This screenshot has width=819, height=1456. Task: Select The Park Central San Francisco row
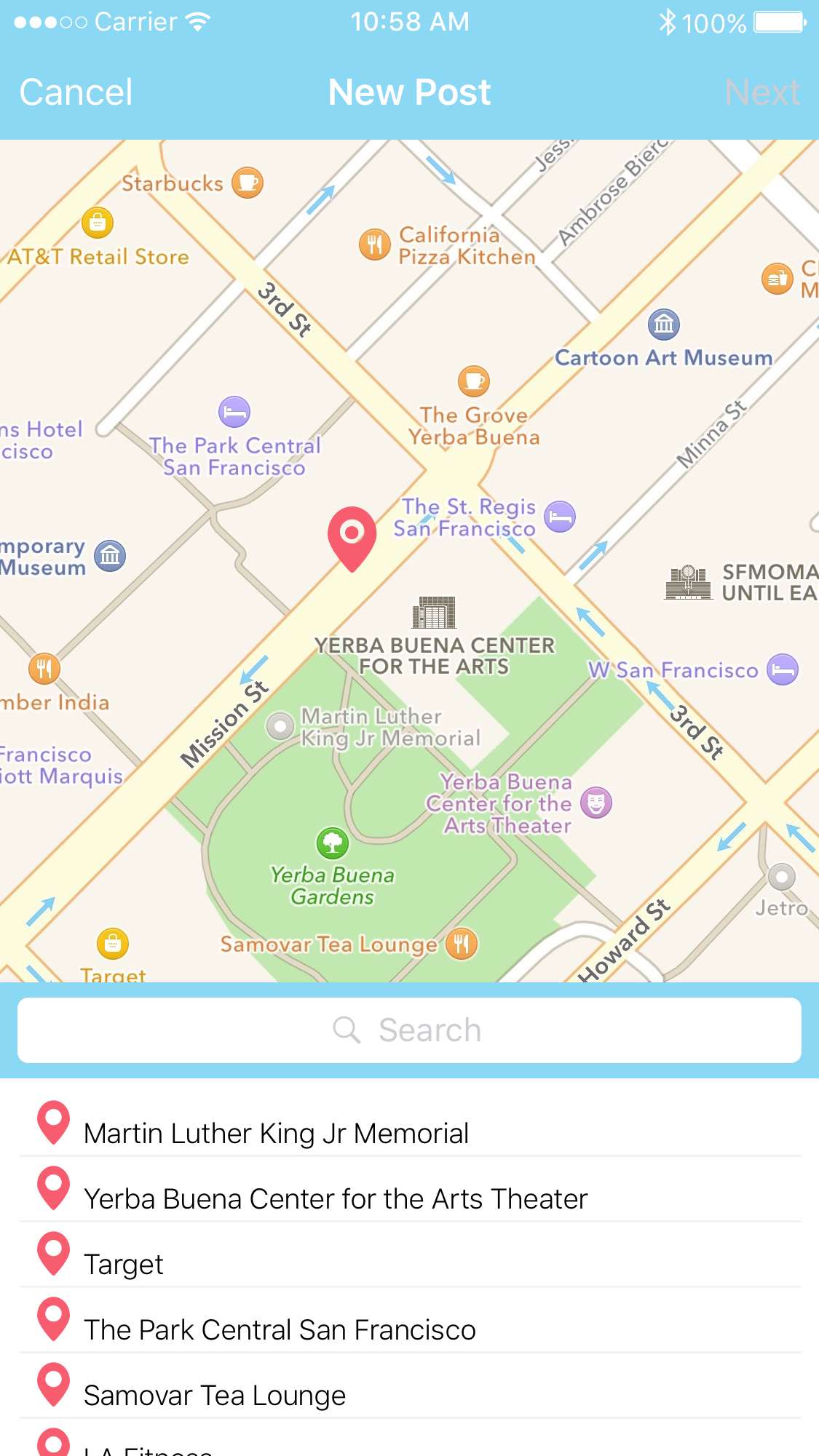(409, 1321)
